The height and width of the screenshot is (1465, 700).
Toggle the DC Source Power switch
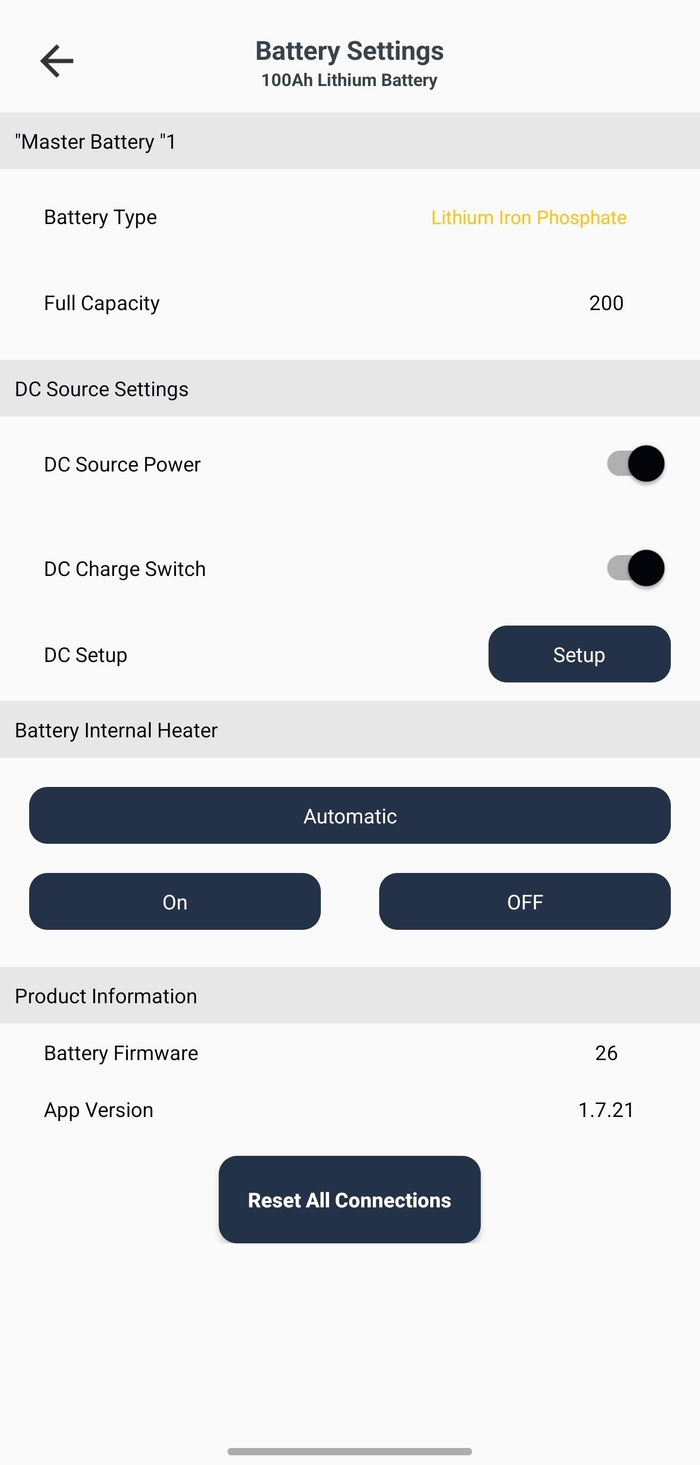click(636, 464)
